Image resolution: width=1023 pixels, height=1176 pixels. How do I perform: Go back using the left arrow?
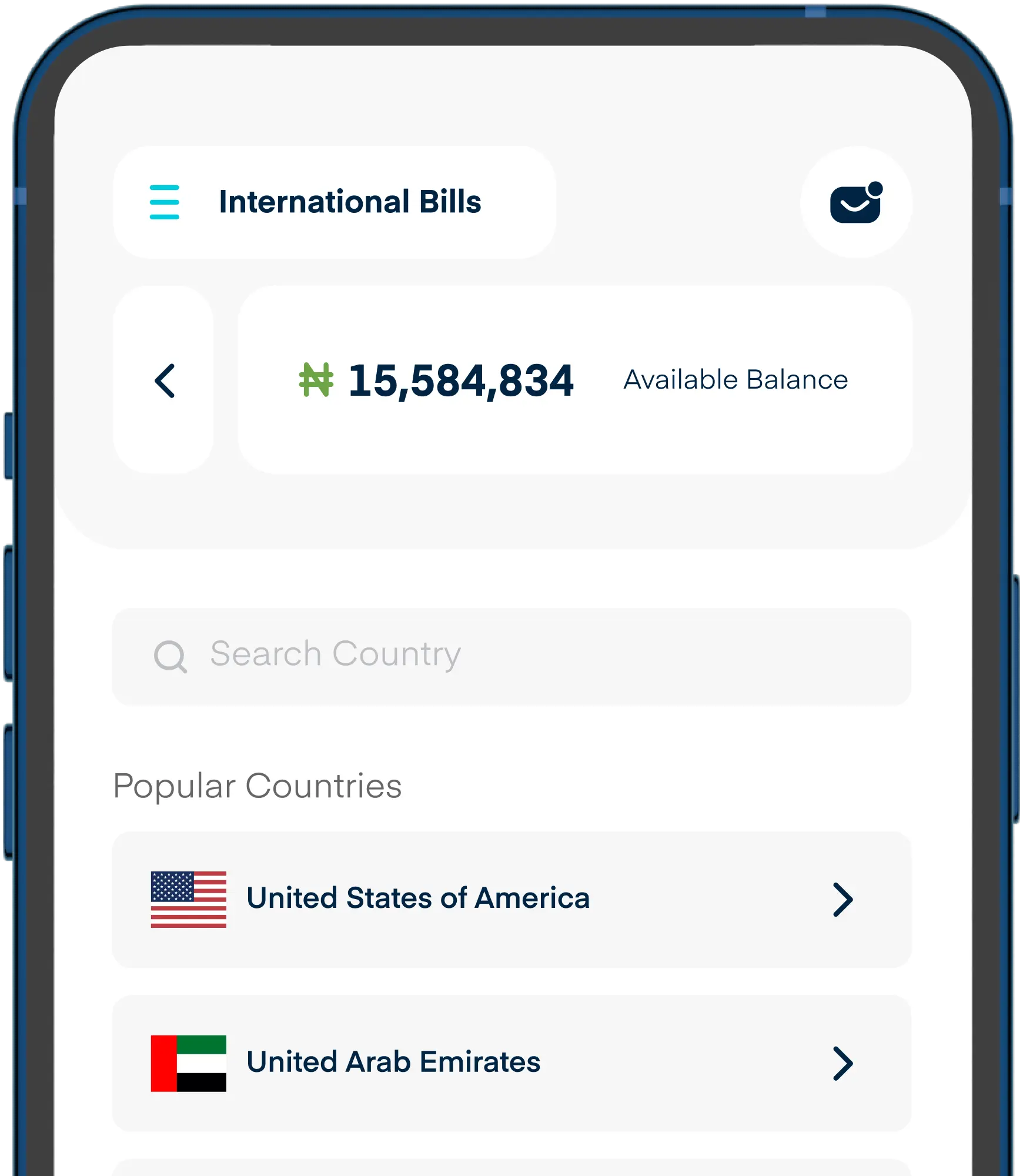point(164,380)
